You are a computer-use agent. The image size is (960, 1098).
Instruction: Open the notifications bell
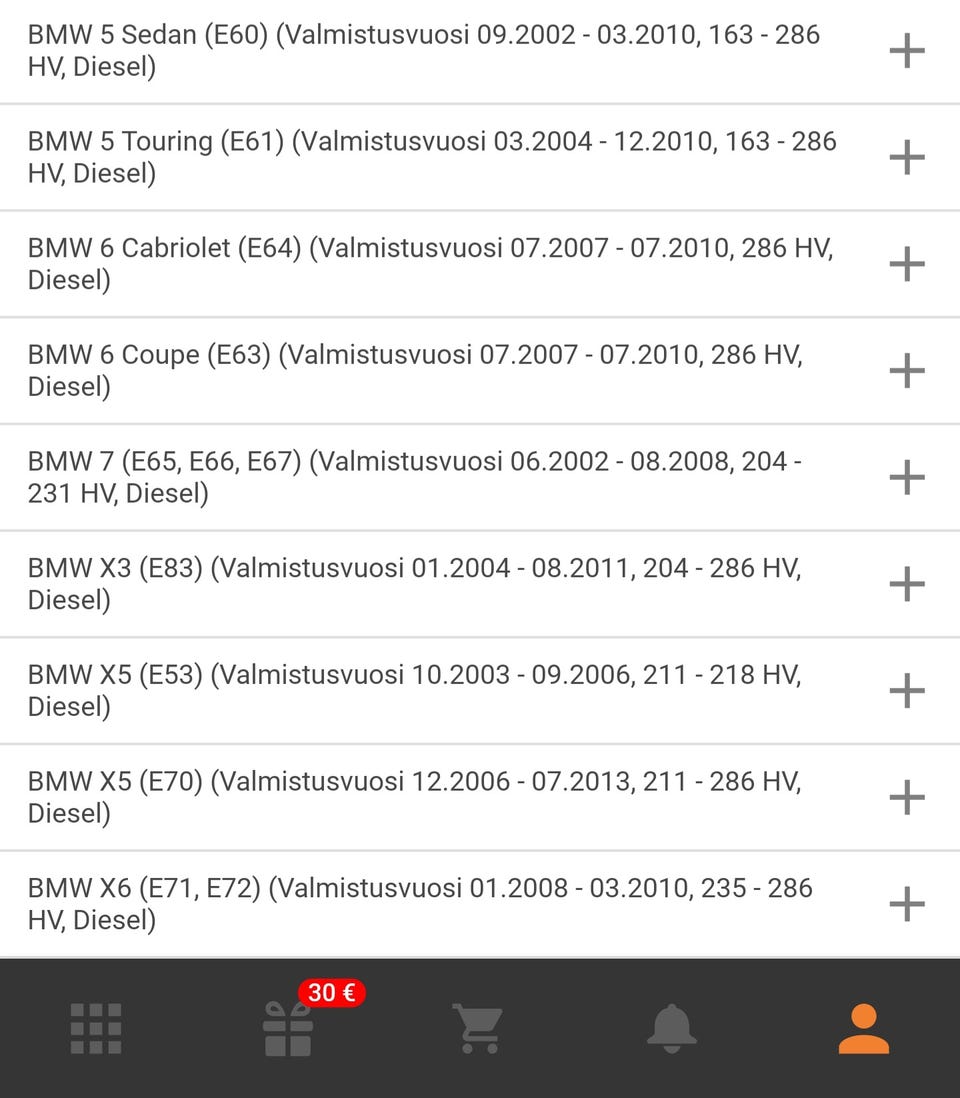point(671,1028)
